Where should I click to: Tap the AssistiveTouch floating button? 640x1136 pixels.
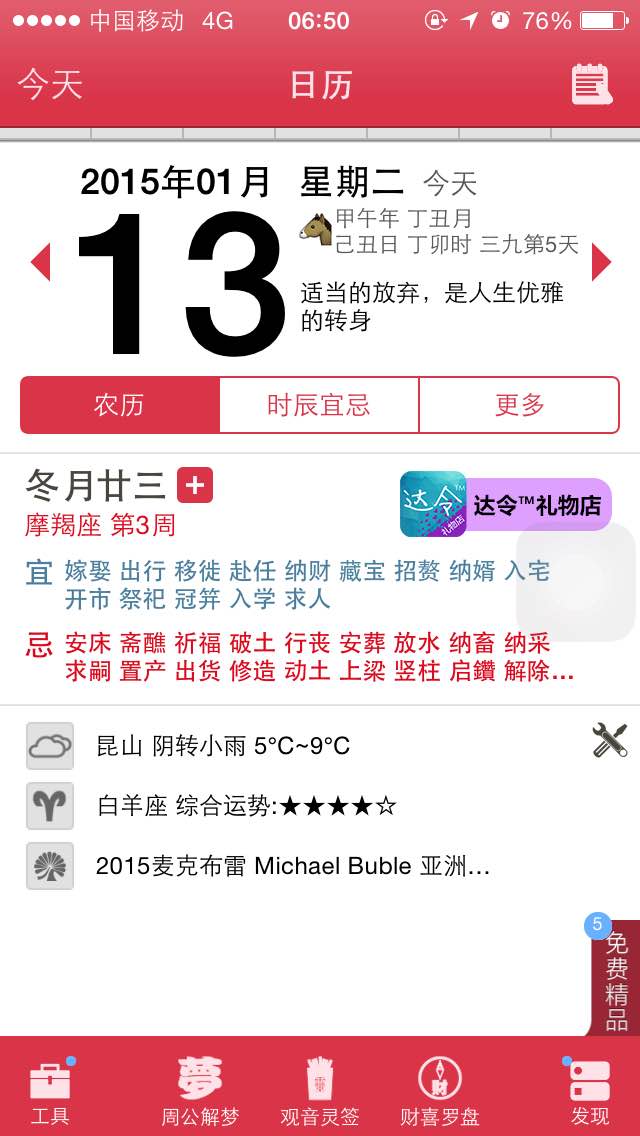[575, 582]
